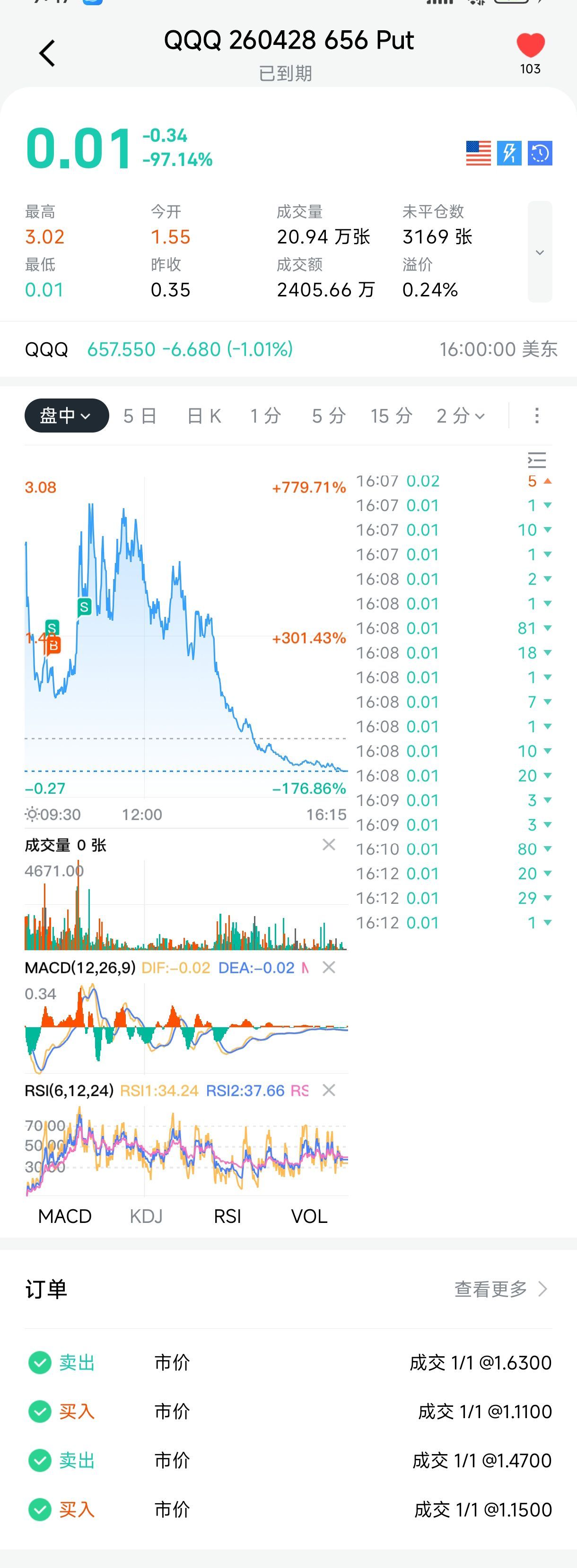
Task: Select the 5 分 chart interval
Action: point(329,416)
